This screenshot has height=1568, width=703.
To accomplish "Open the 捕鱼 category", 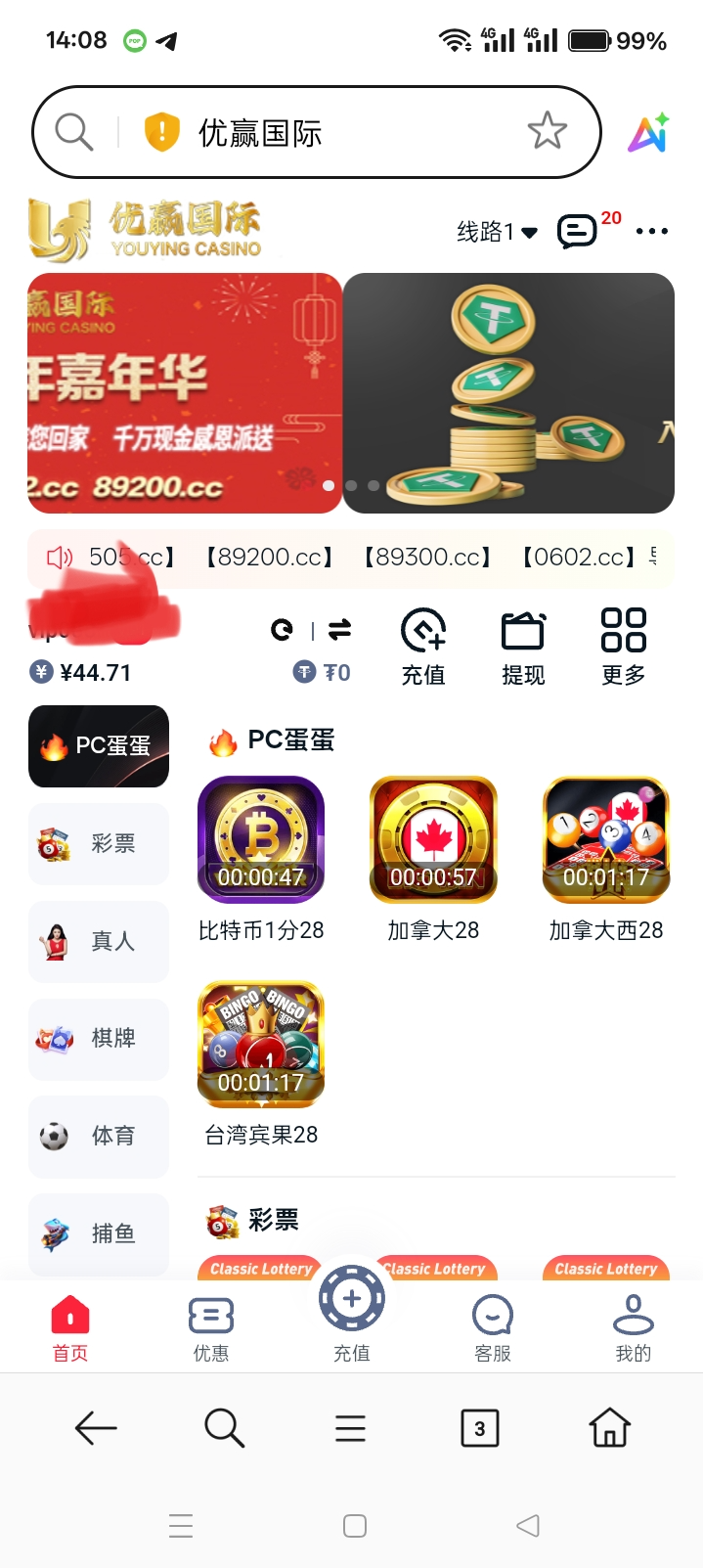I will click(99, 1233).
